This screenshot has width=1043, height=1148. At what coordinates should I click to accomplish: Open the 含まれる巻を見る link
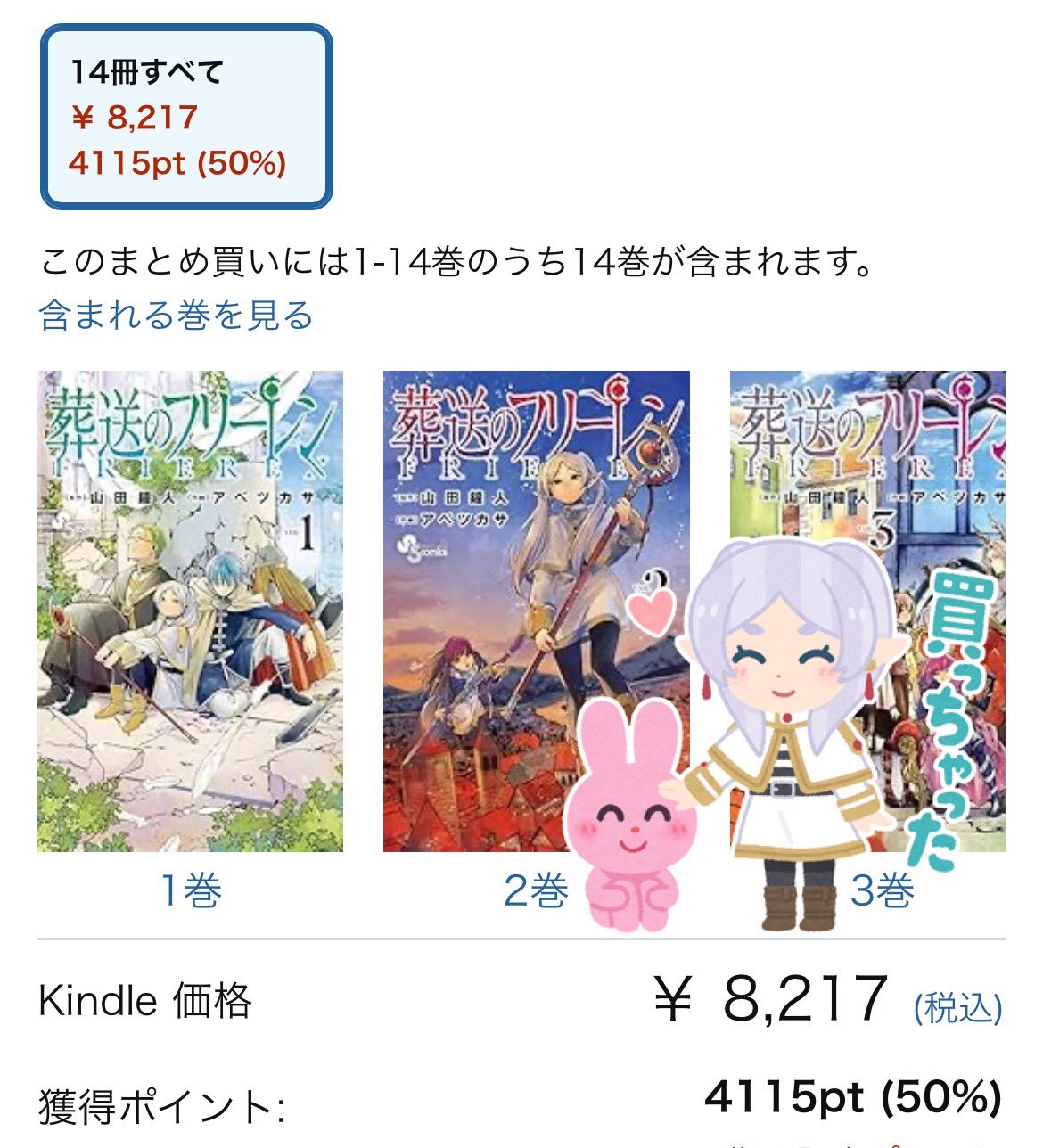(x=177, y=316)
